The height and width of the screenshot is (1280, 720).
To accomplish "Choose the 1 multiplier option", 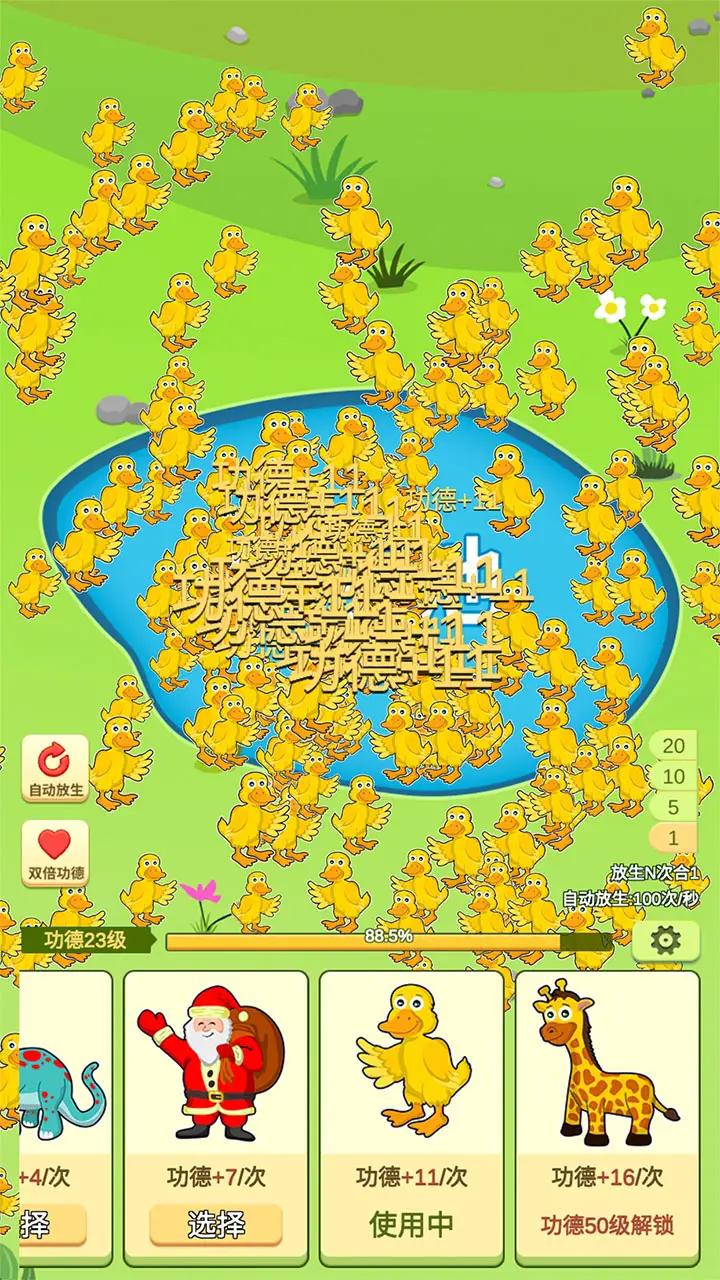I will point(674,838).
